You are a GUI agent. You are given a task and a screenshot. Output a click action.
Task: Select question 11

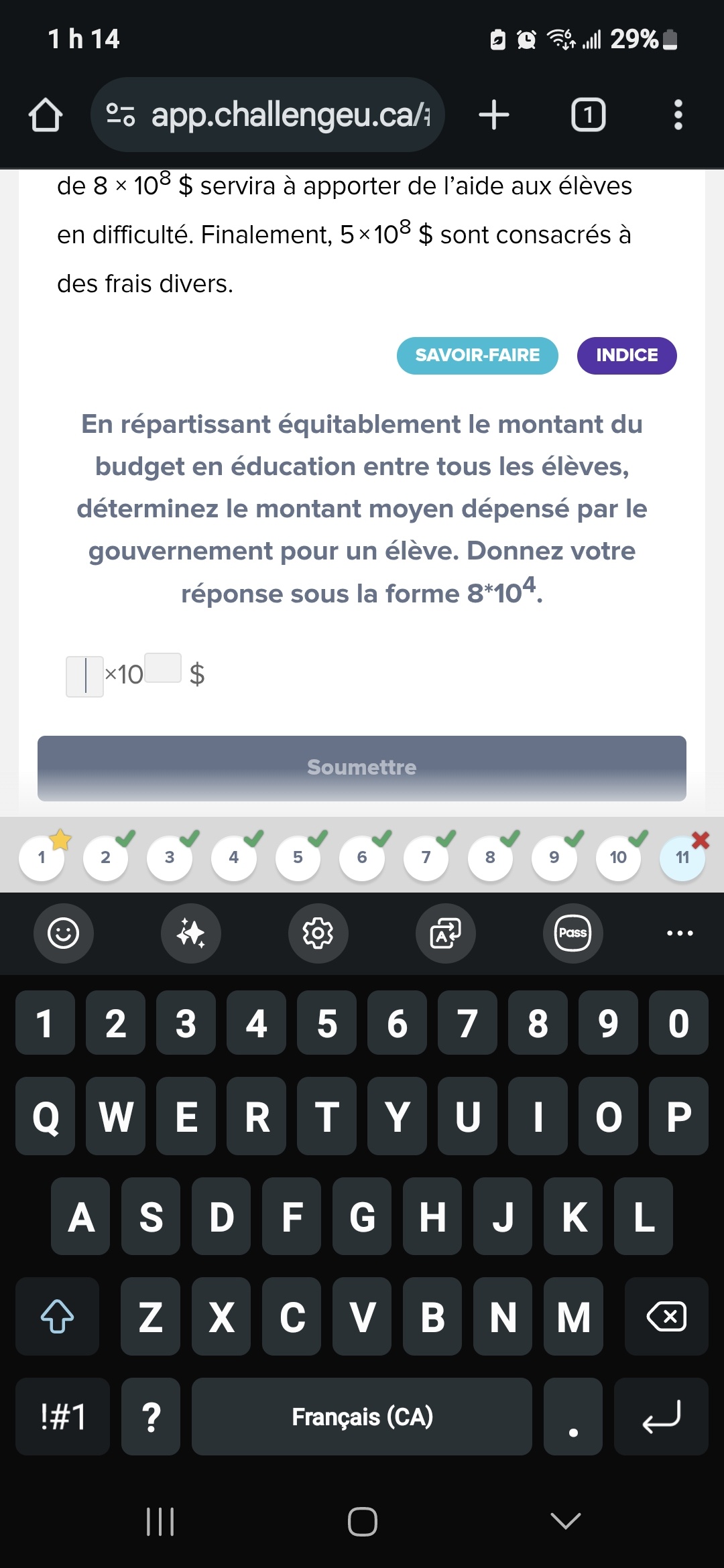682,858
